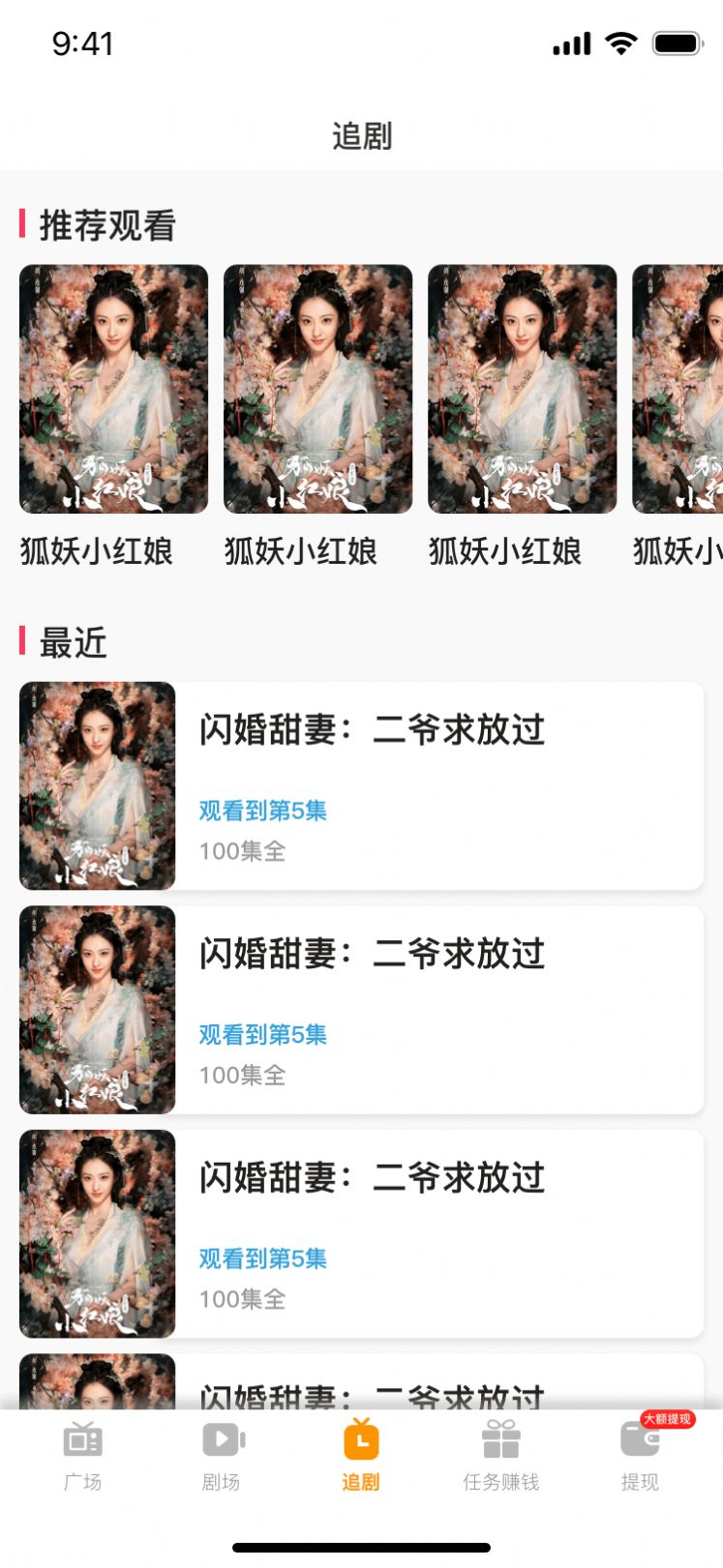Open the 广场 tab icon
Screen dimensions: 723x1568
82,1438
